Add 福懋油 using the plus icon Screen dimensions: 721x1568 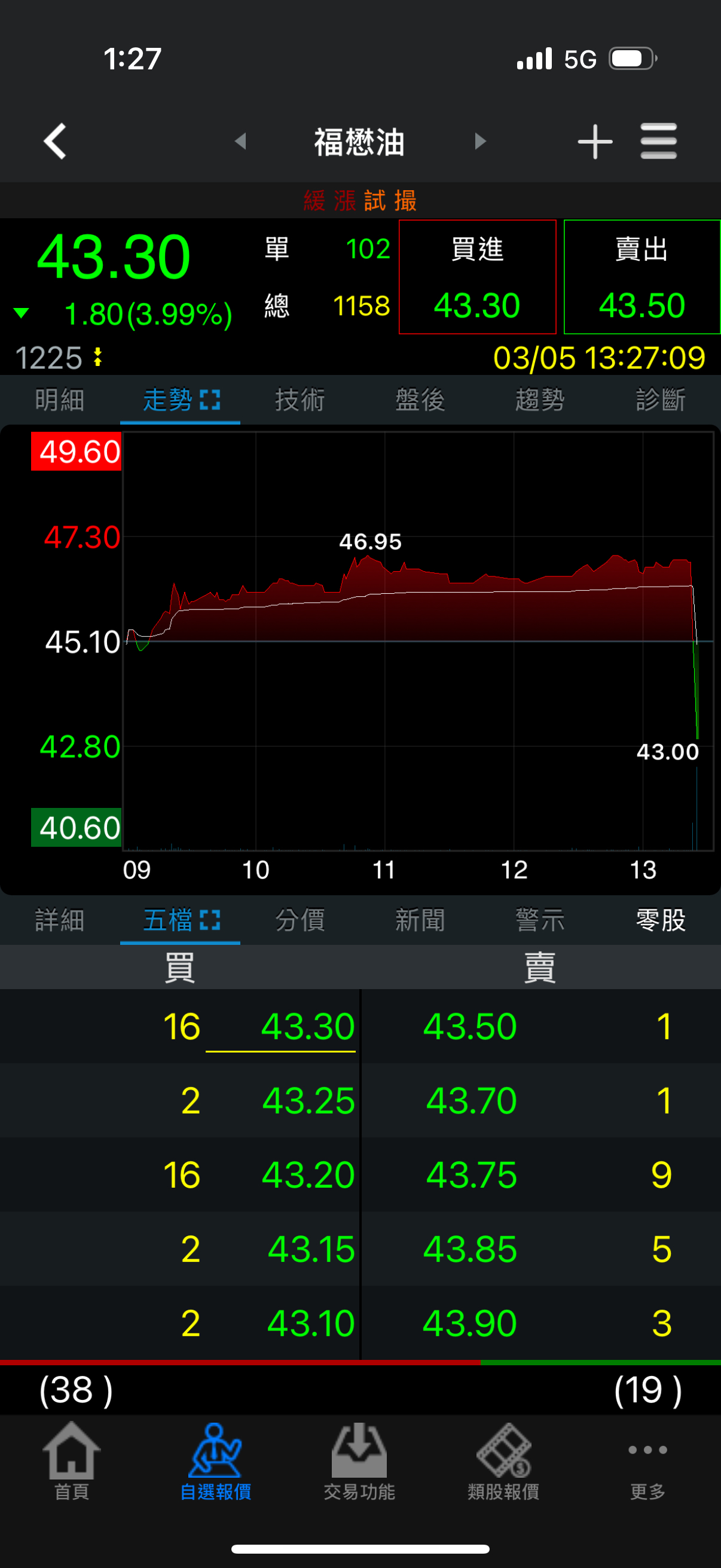point(594,141)
